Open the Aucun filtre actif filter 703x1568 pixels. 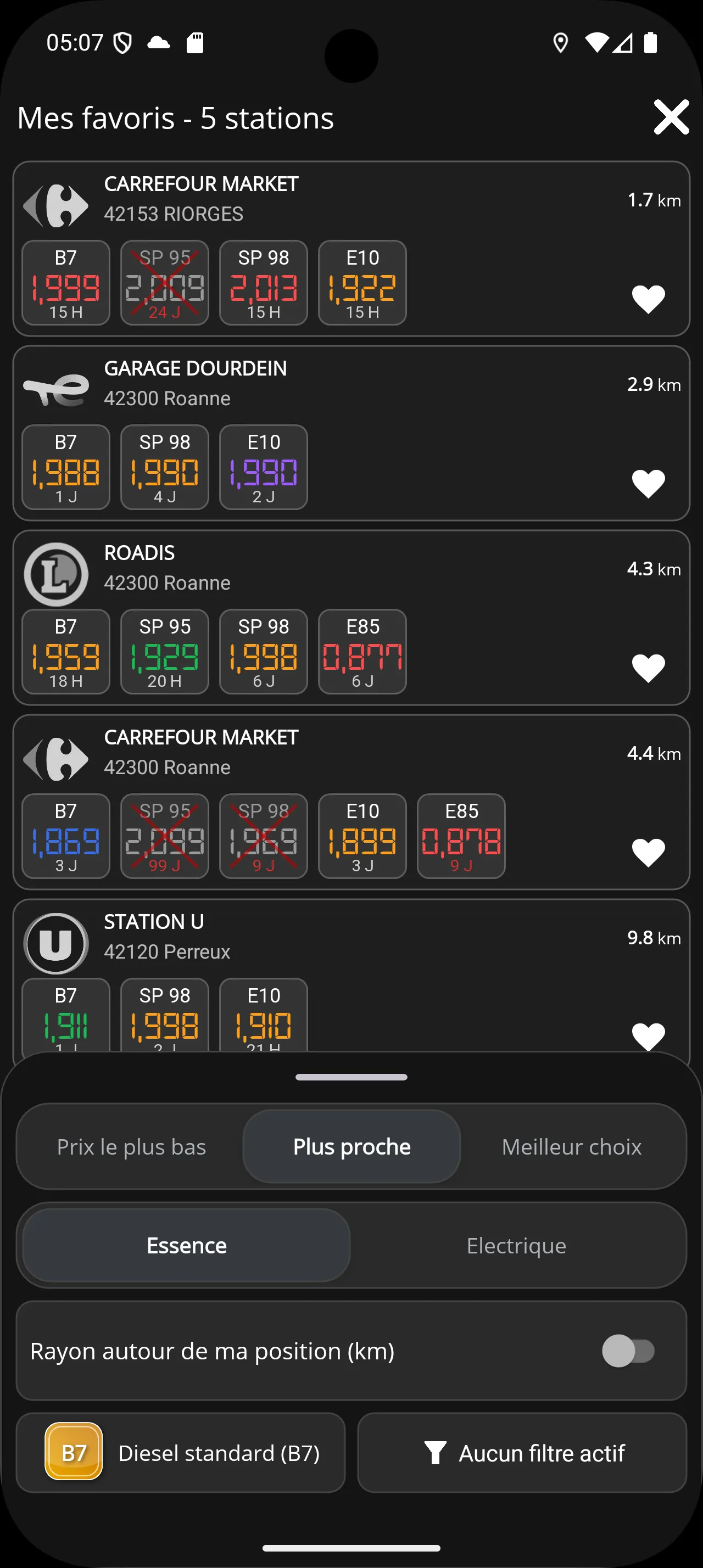point(522,1453)
